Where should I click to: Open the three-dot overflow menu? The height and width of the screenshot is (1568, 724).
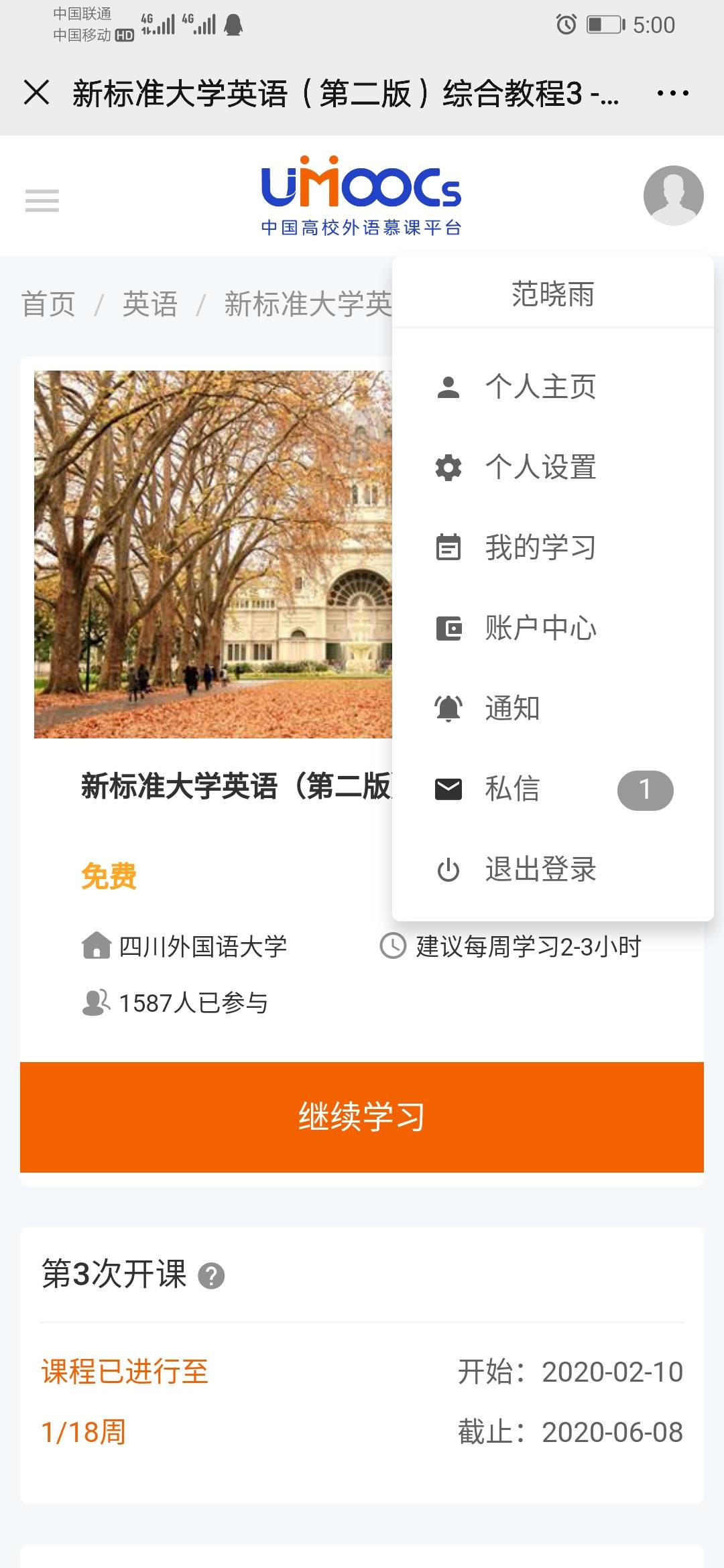(x=672, y=93)
